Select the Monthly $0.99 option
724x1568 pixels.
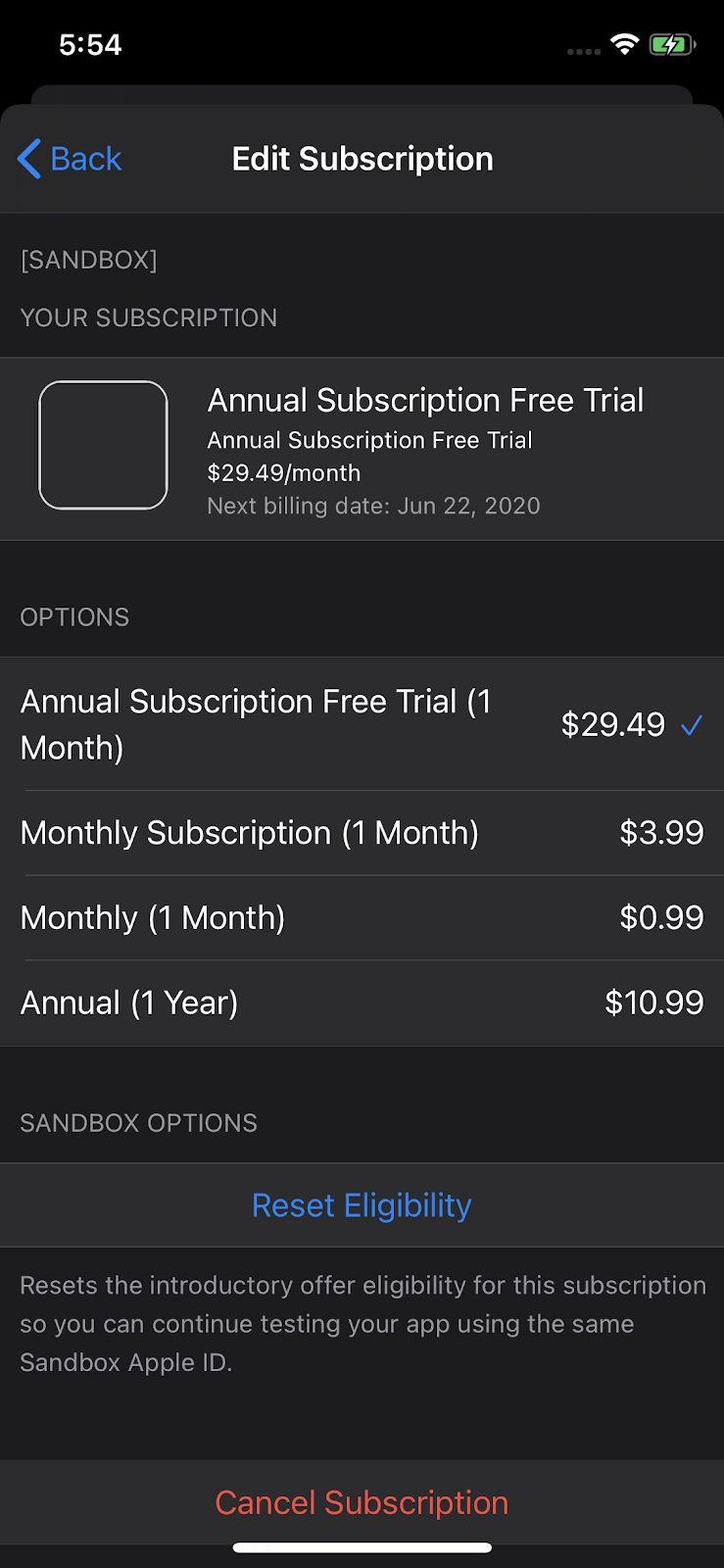[x=362, y=918]
